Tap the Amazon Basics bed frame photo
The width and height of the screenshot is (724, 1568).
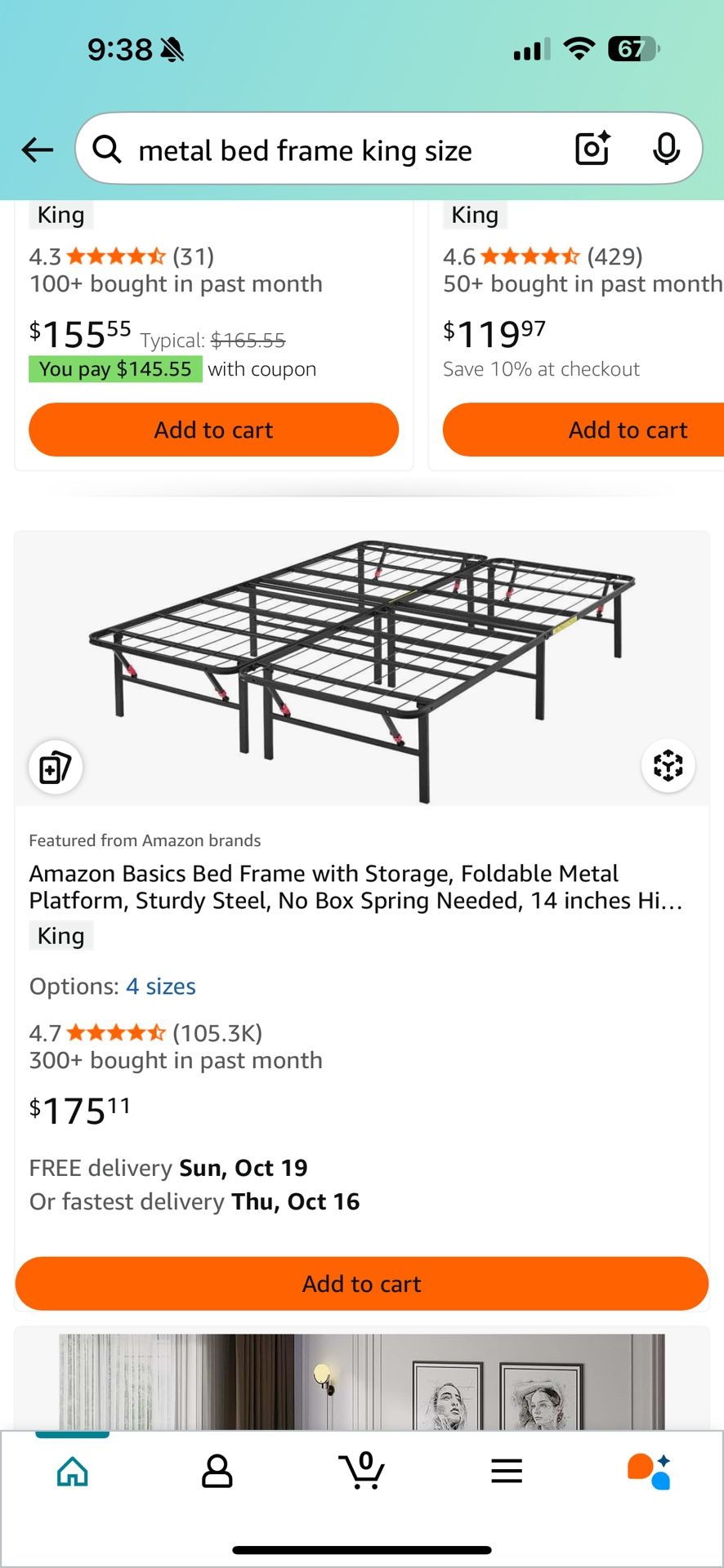click(x=362, y=670)
